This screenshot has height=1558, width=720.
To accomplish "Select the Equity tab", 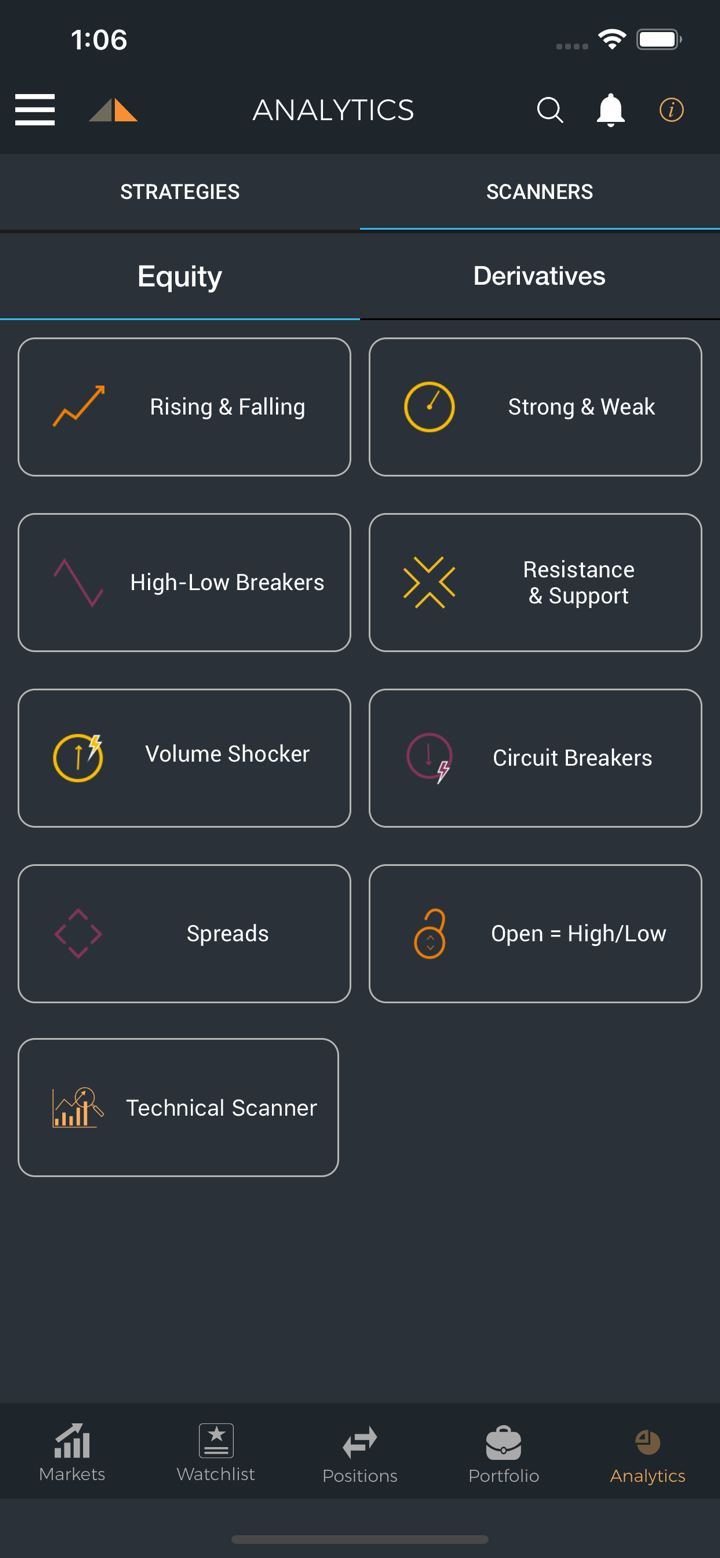I will 180,276.
